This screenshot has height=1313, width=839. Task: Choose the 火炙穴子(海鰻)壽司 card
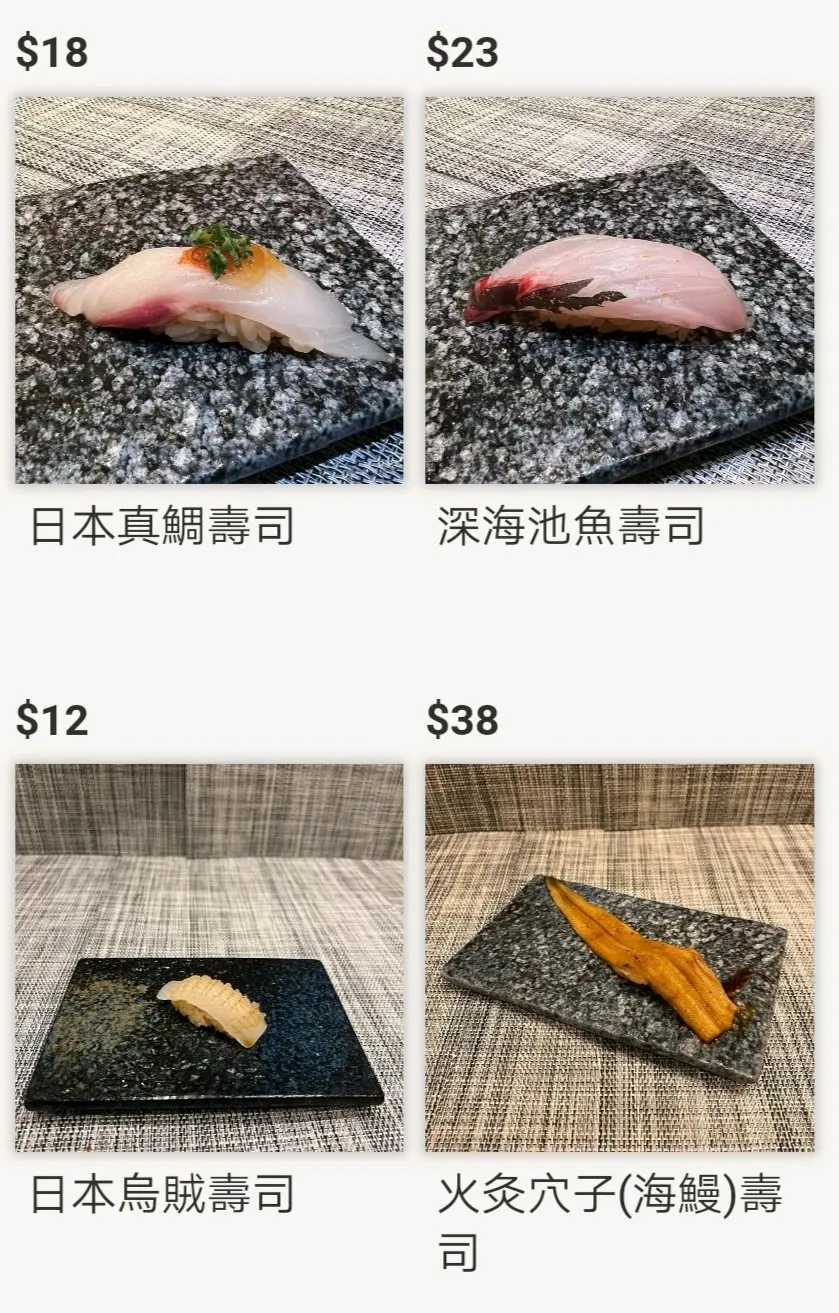point(619,957)
